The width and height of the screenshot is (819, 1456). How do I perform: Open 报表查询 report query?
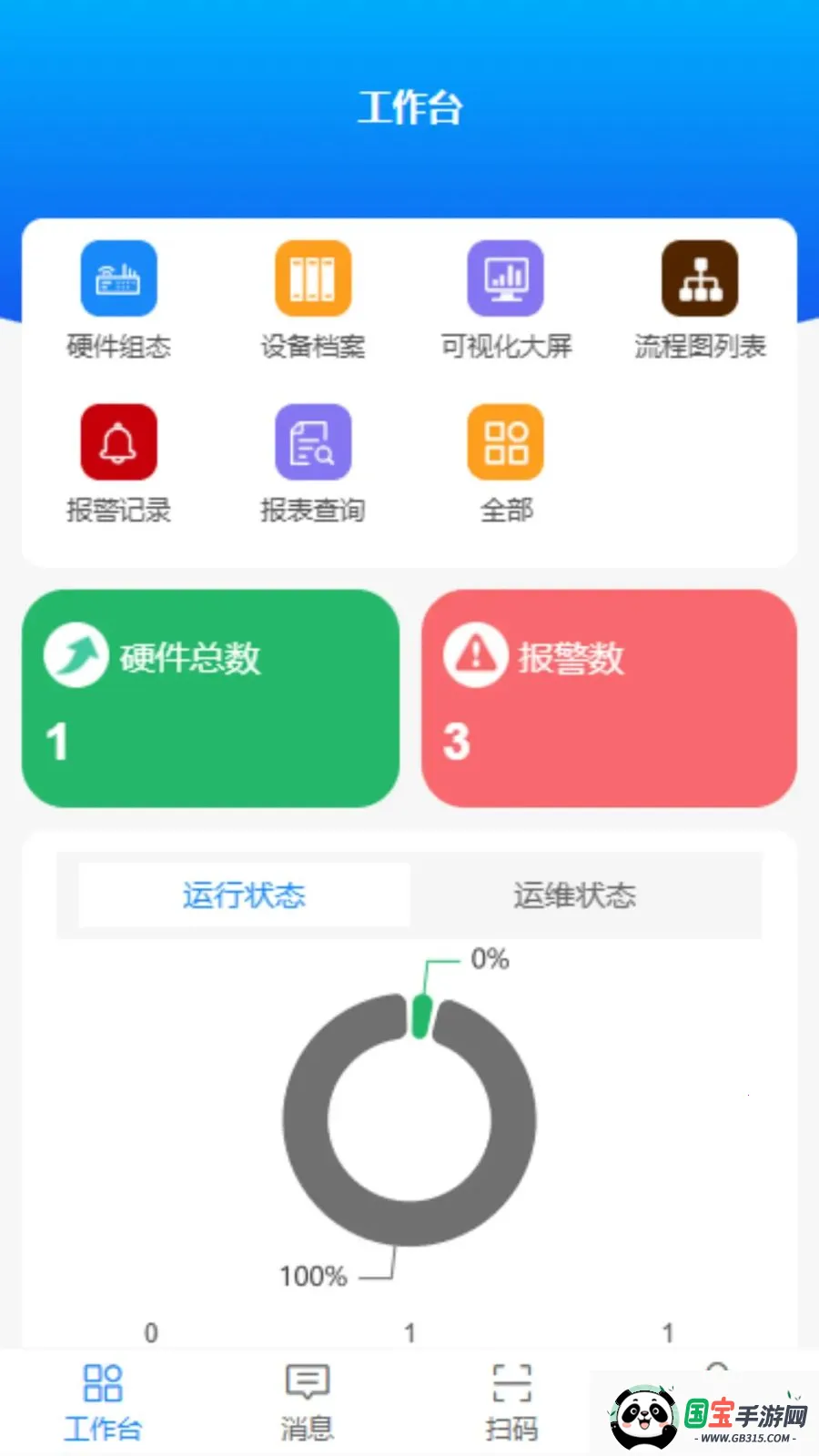[312, 443]
